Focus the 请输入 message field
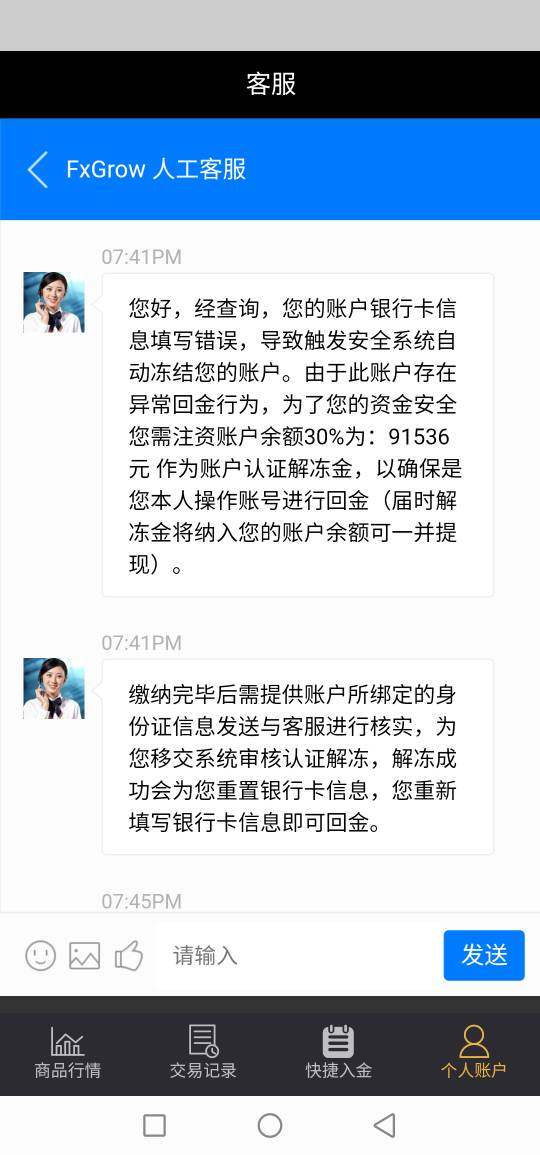540x1155 pixels. tap(298, 956)
